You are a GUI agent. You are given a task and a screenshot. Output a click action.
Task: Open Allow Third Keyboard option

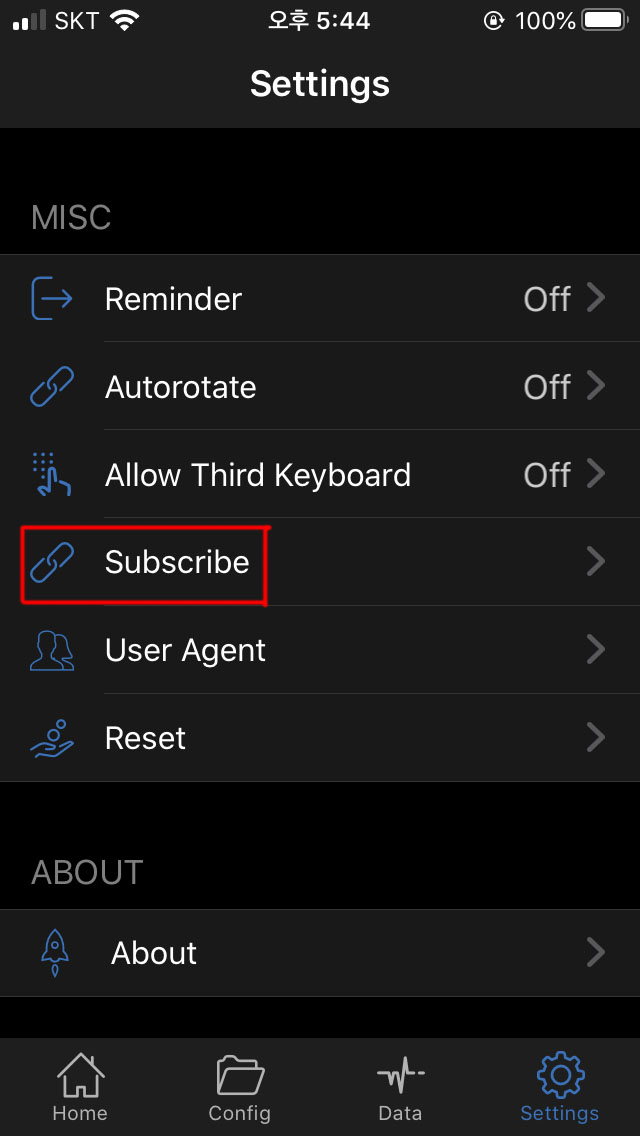click(320, 475)
